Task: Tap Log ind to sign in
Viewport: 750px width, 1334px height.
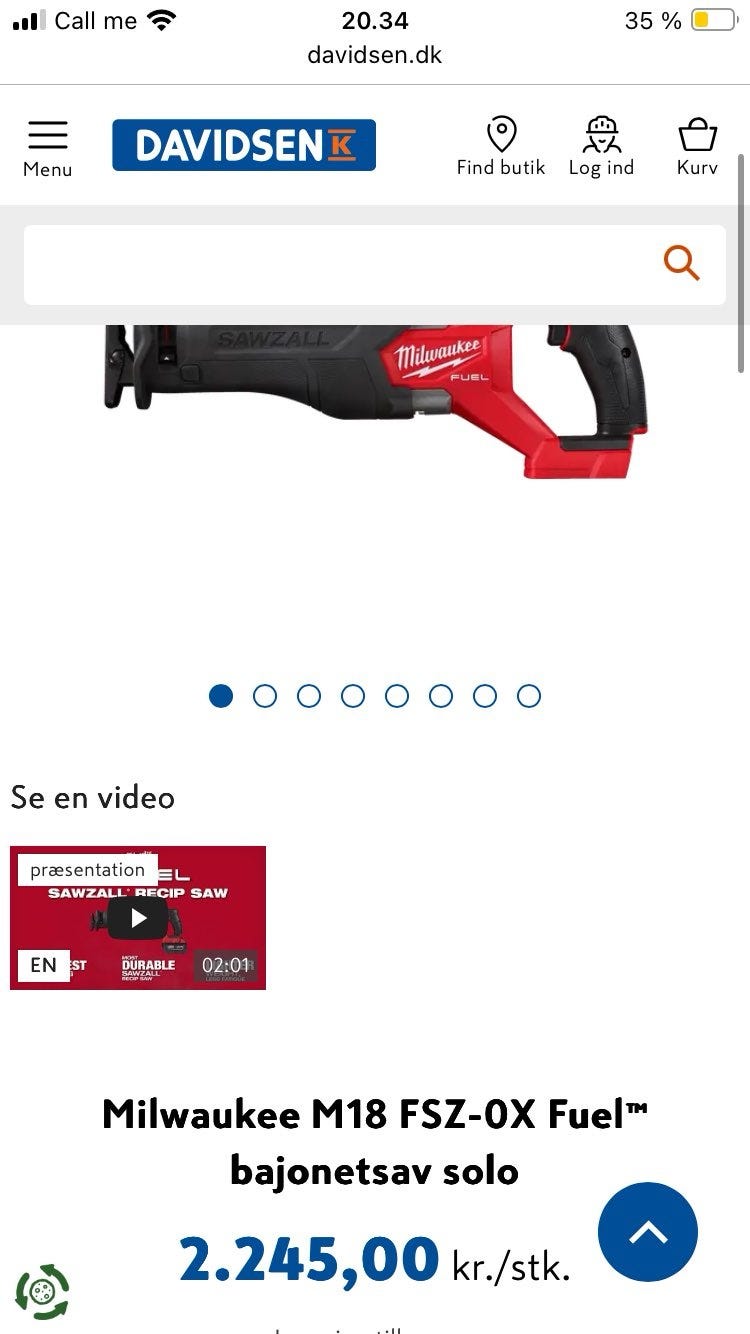Action: pos(601,147)
